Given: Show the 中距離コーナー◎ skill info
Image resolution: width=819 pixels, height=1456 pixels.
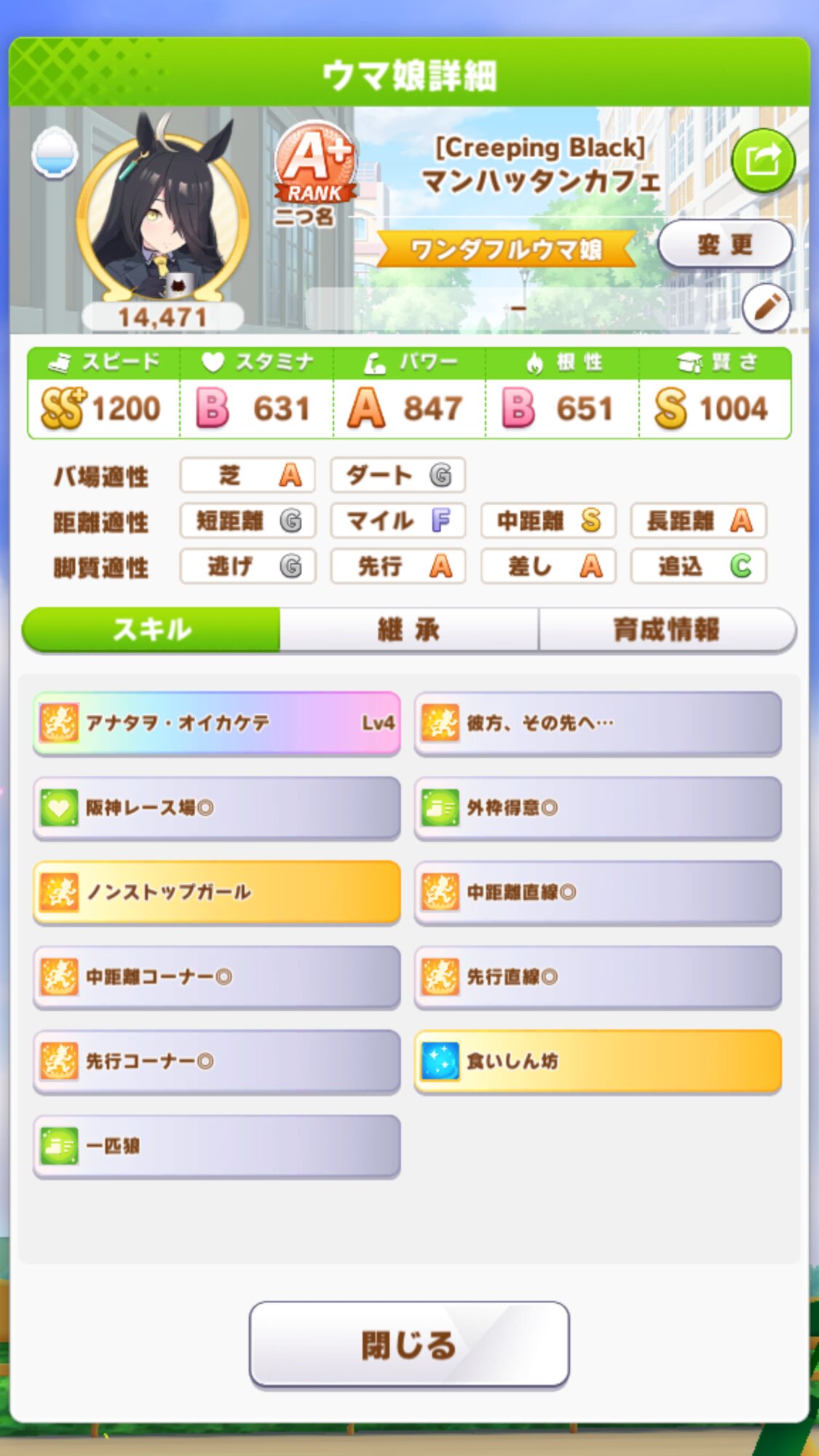Looking at the screenshot, I should (x=216, y=976).
